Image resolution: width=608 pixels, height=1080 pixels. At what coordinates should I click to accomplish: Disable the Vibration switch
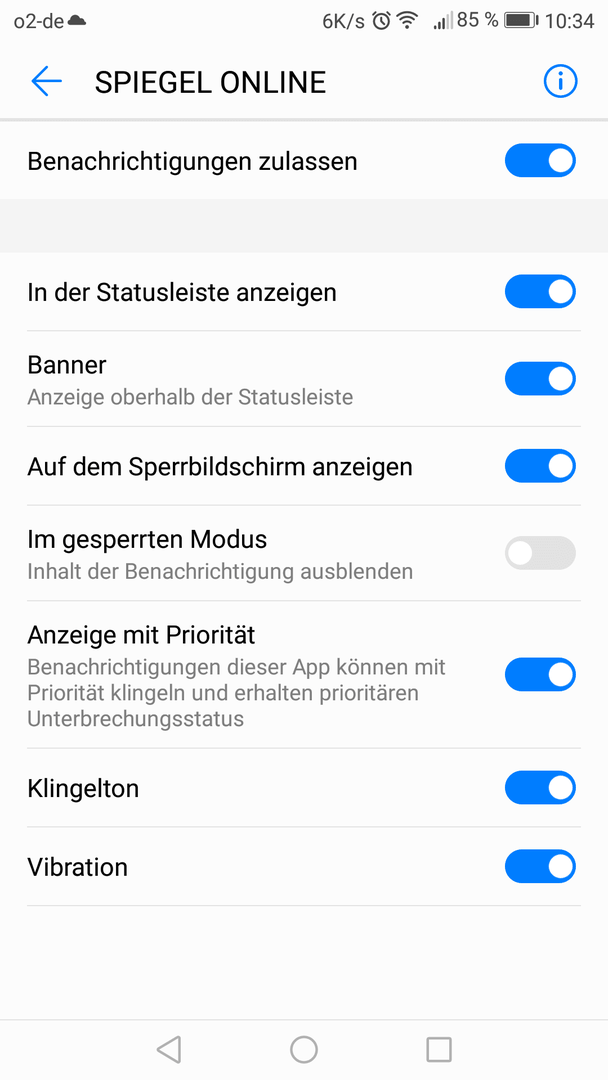pos(540,866)
